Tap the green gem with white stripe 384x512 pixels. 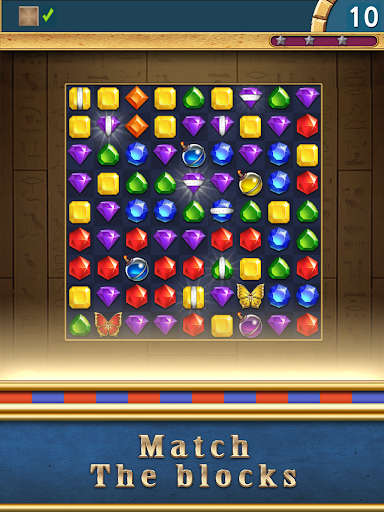pyautogui.click(x=222, y=268)
